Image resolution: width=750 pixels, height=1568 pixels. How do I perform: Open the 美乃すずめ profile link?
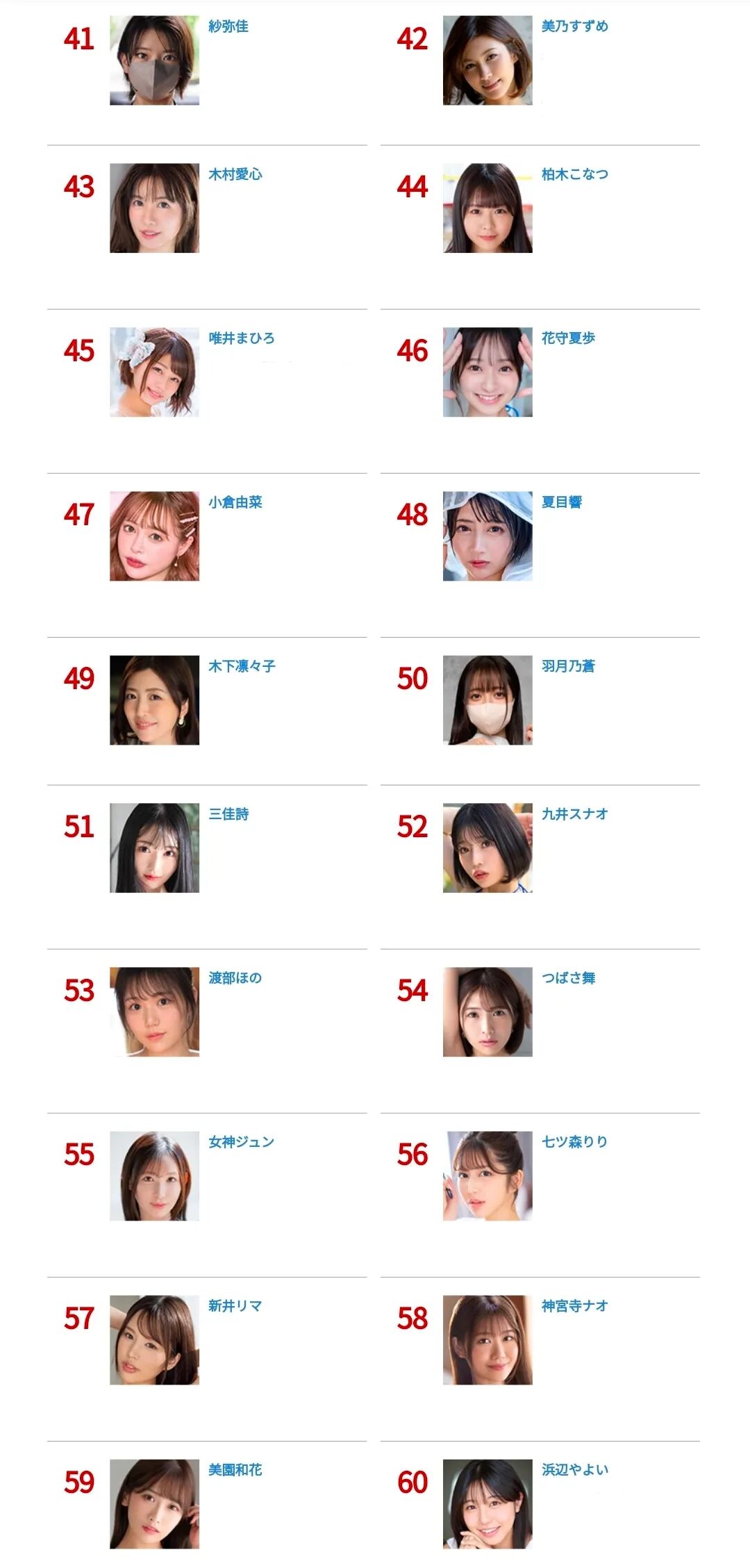tap(574, 26)
